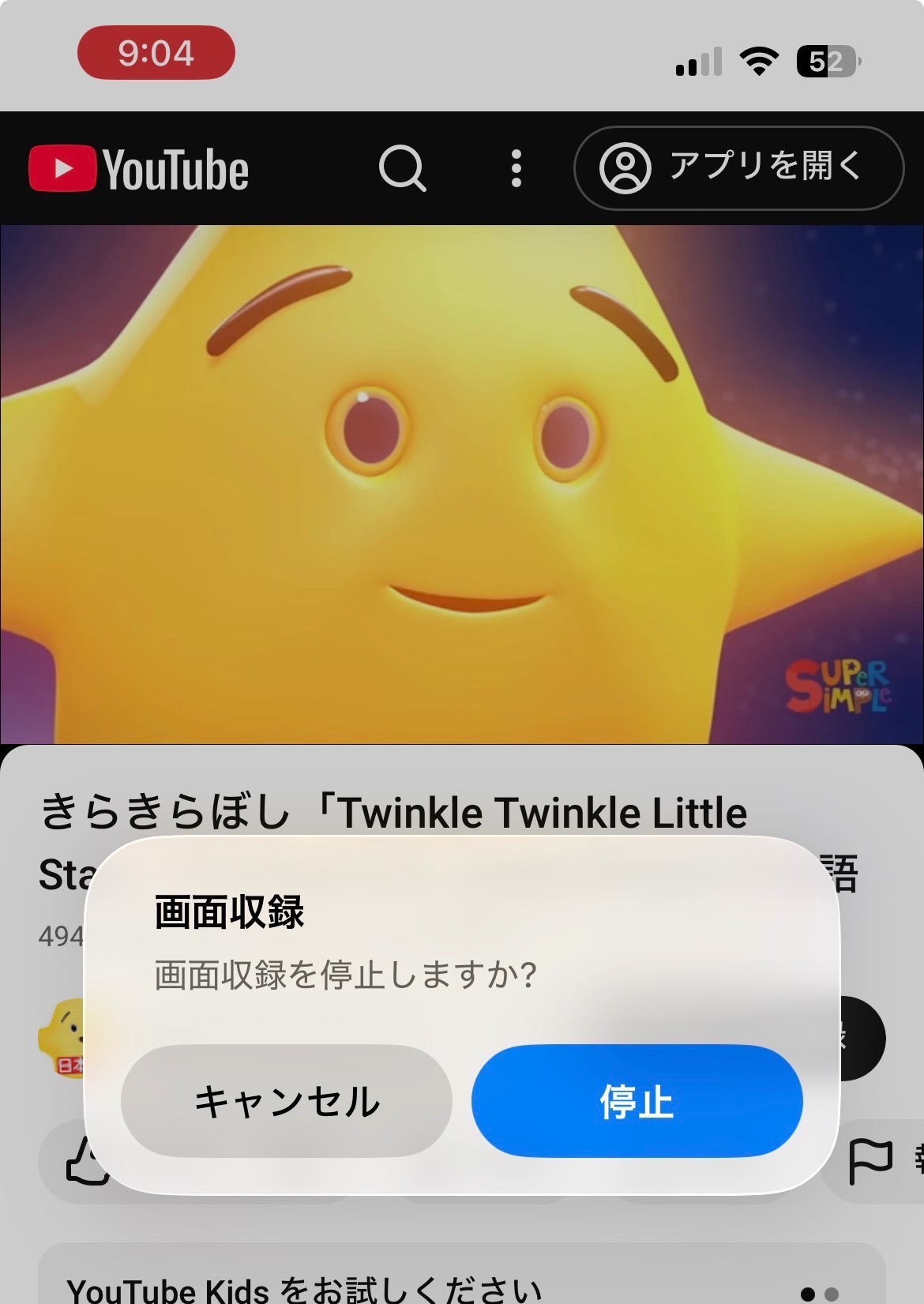The height and width of the screenshot is (1304, 924).
Task: Go to YouTube home via logo
Action: tap(139, 169)
